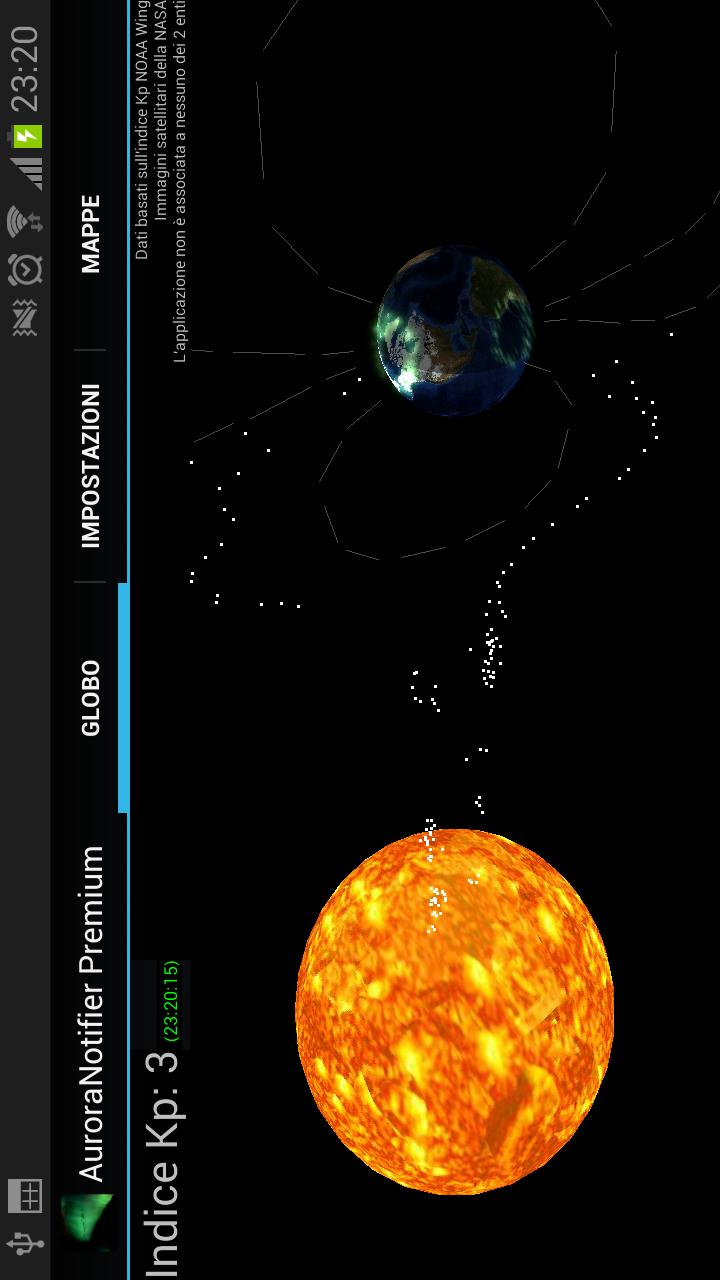Open the IMPOSTAZIONI tab

click(x=90, y=466)
